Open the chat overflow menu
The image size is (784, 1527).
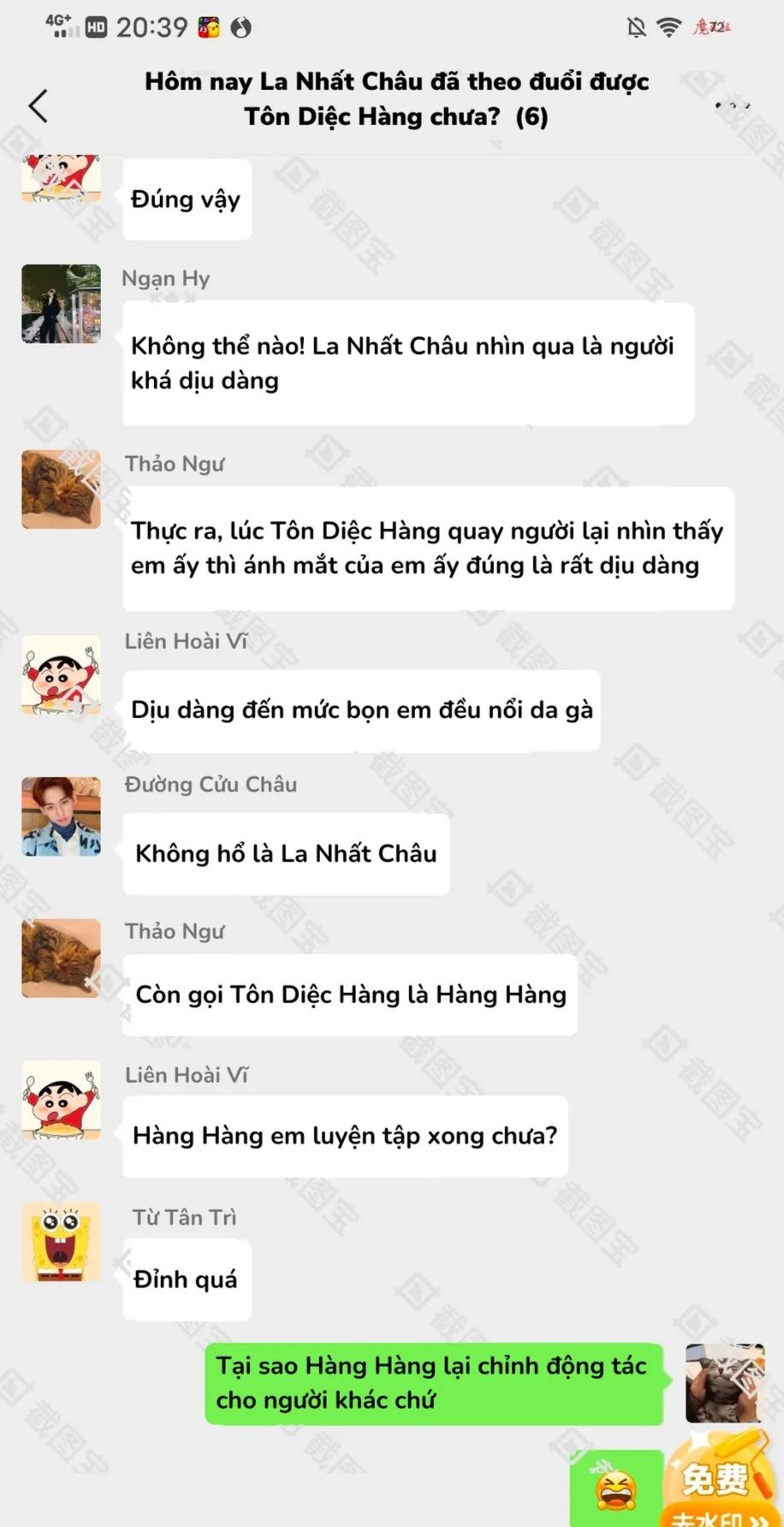tap(733, 105)
